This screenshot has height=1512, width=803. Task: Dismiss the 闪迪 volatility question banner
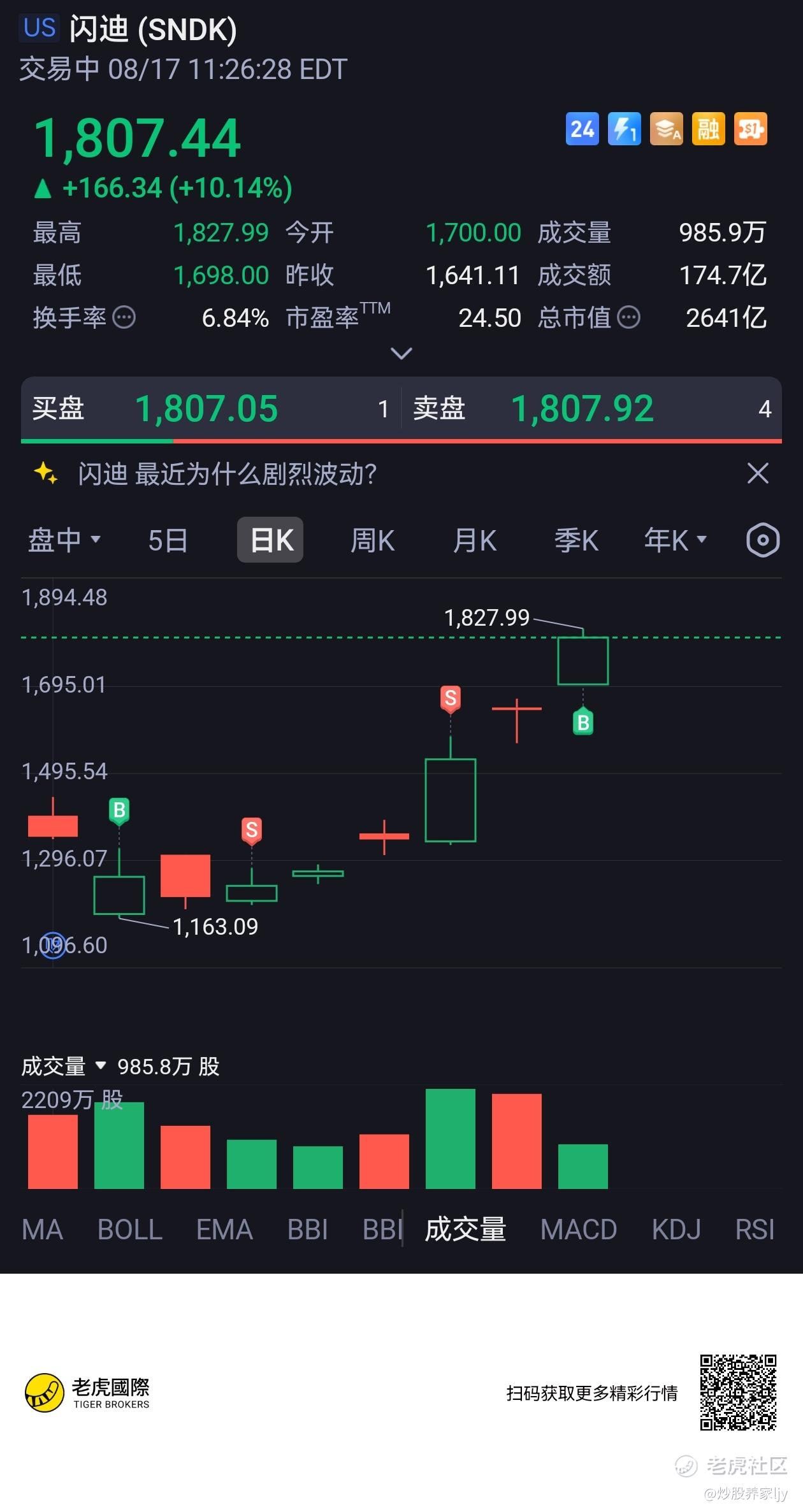758,473
